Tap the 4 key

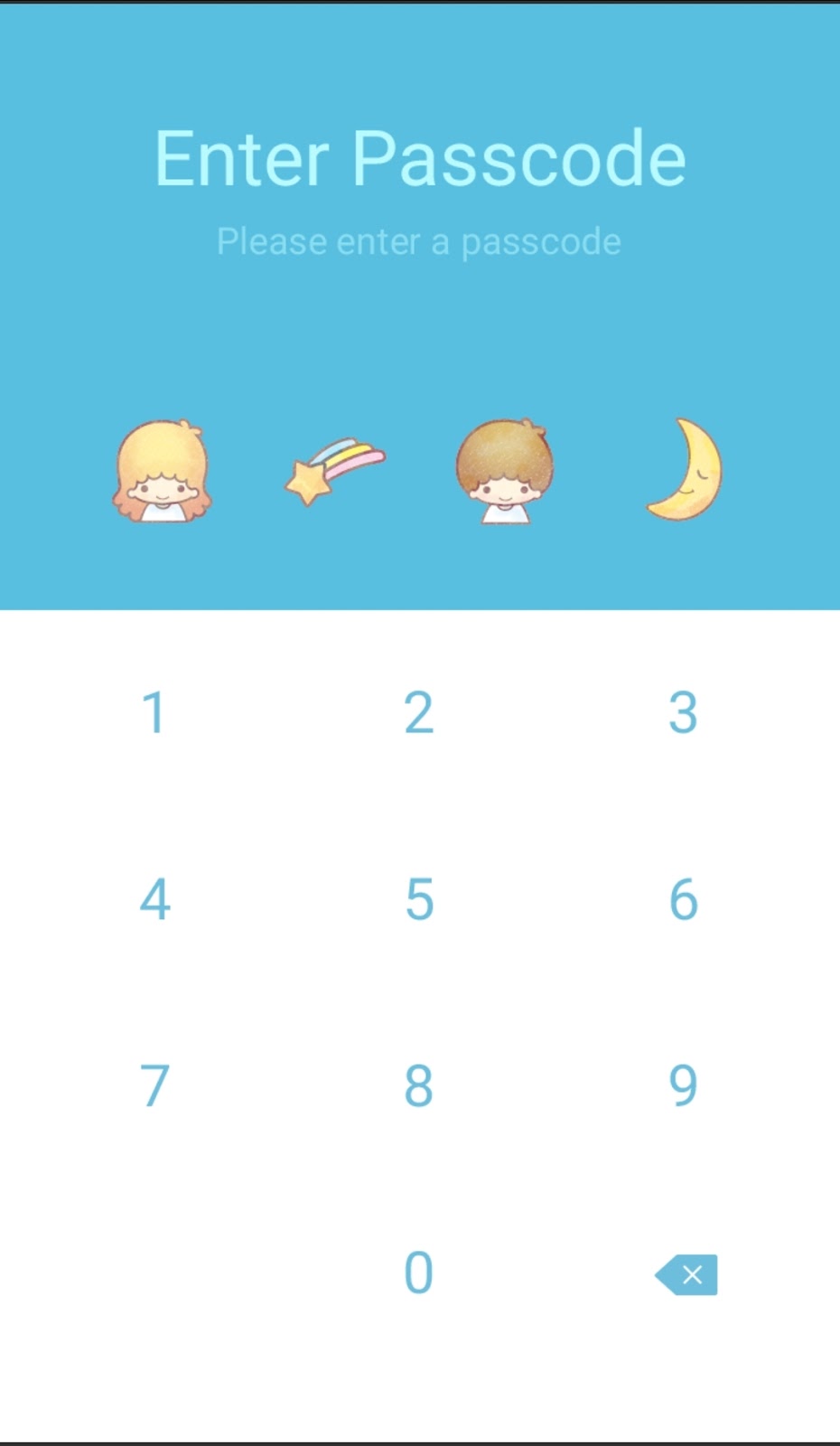pyautogui.click(x=154, y=900)
